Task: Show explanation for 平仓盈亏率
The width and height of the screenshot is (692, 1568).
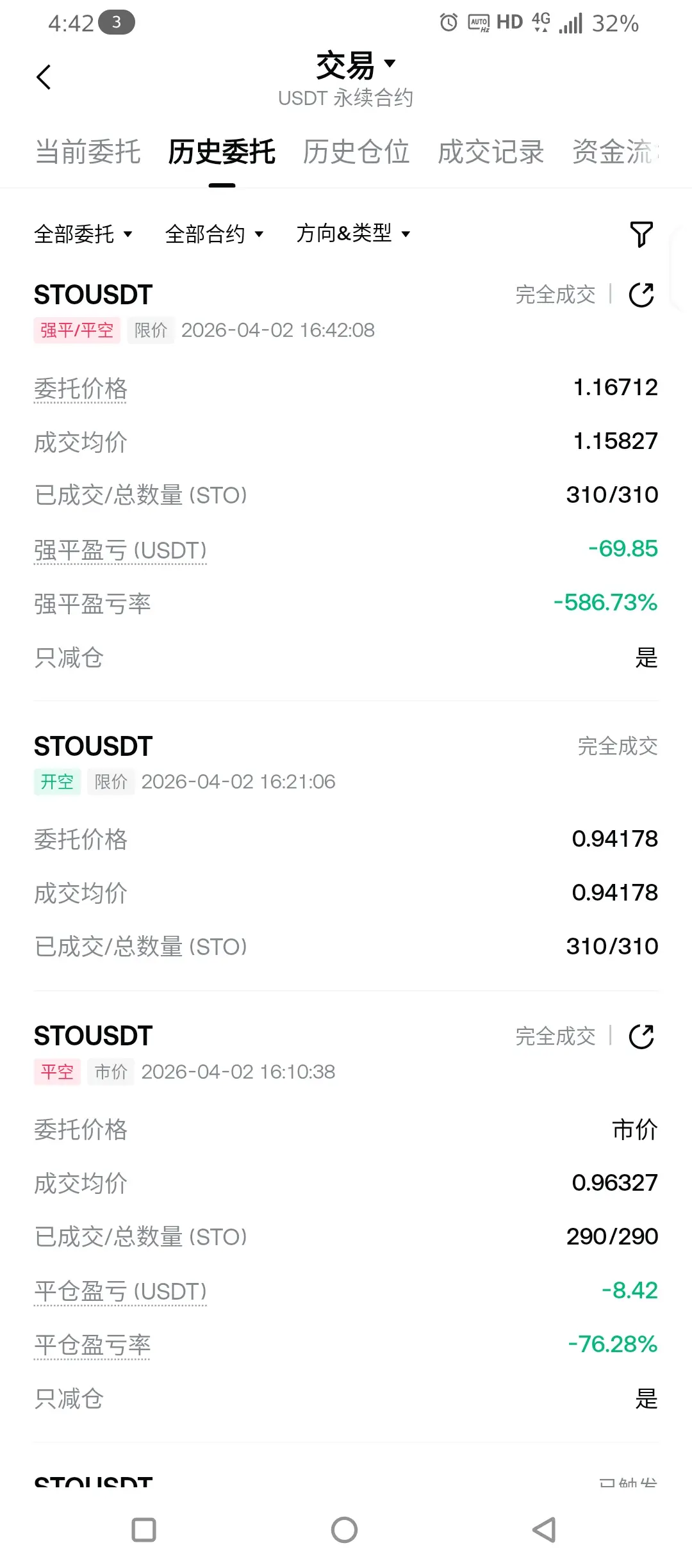Action: pos(92,1345)
